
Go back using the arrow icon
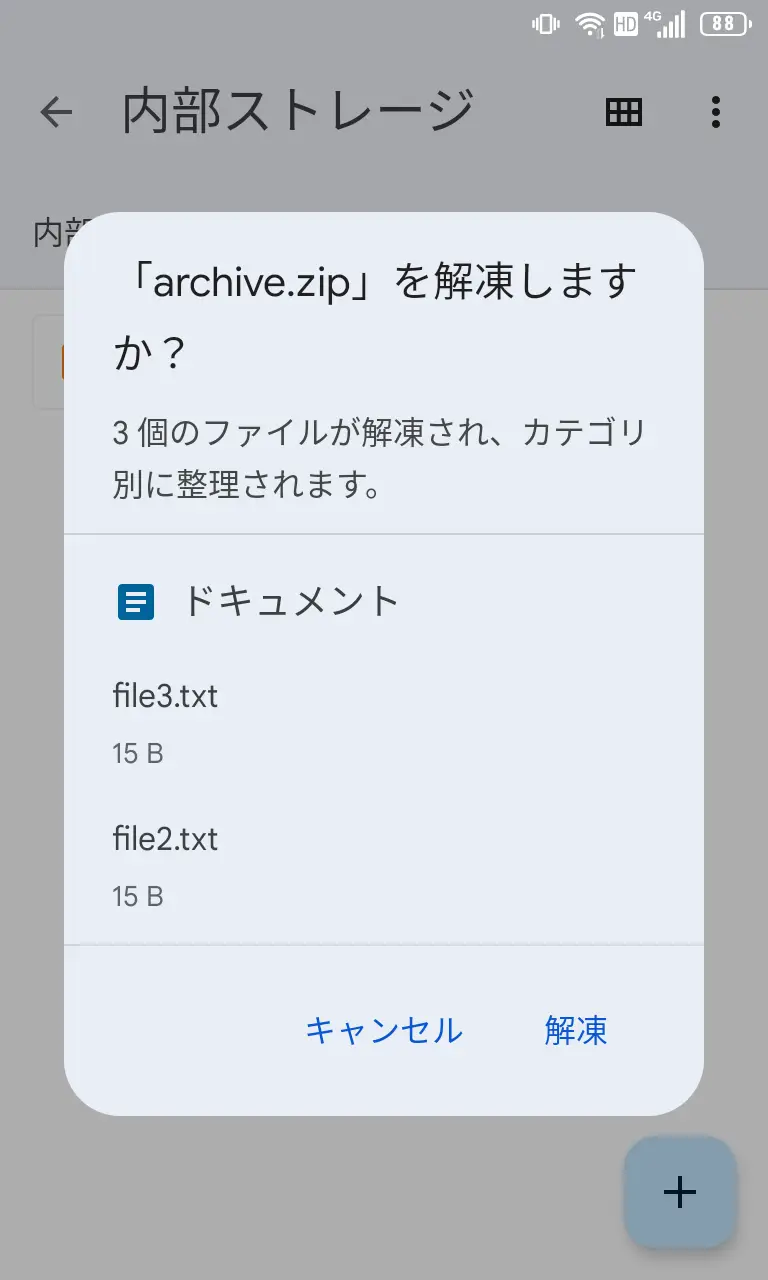pos(56,112)
